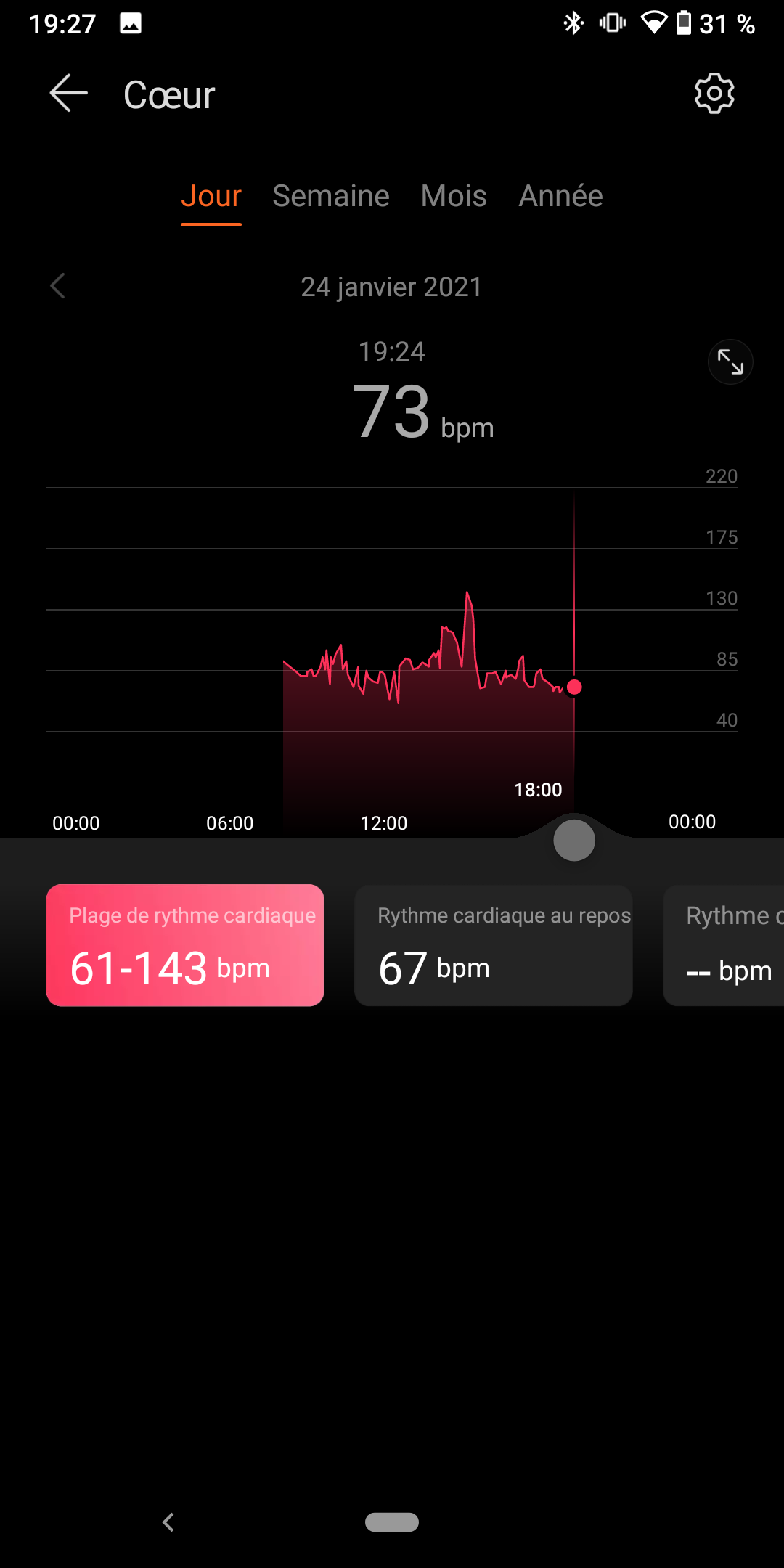Expand the heart rate chart to fullscreen
784x1568 pixels.
point(730,362)
